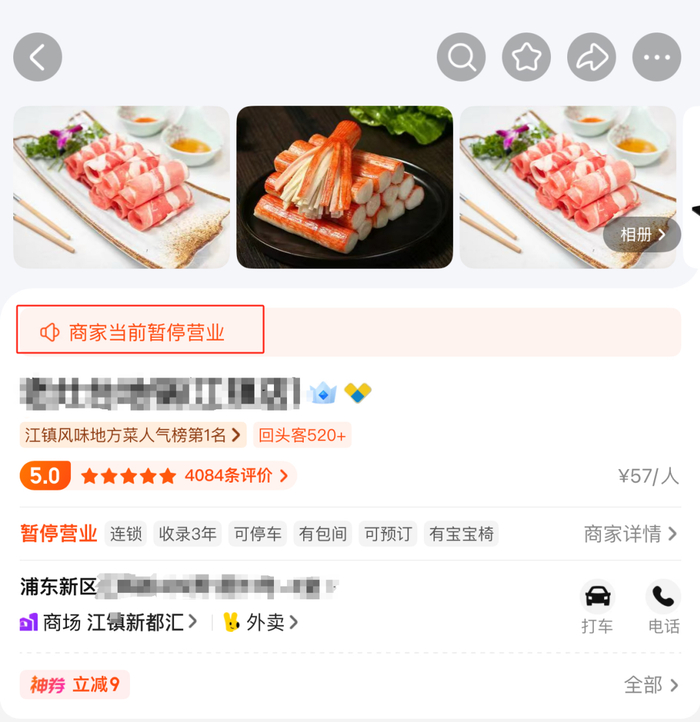Open the 江镇风味地方菜人气榜第1名 ranking
Image resolution: width=700 pixels, height=722 pixels.
(133, 435)
